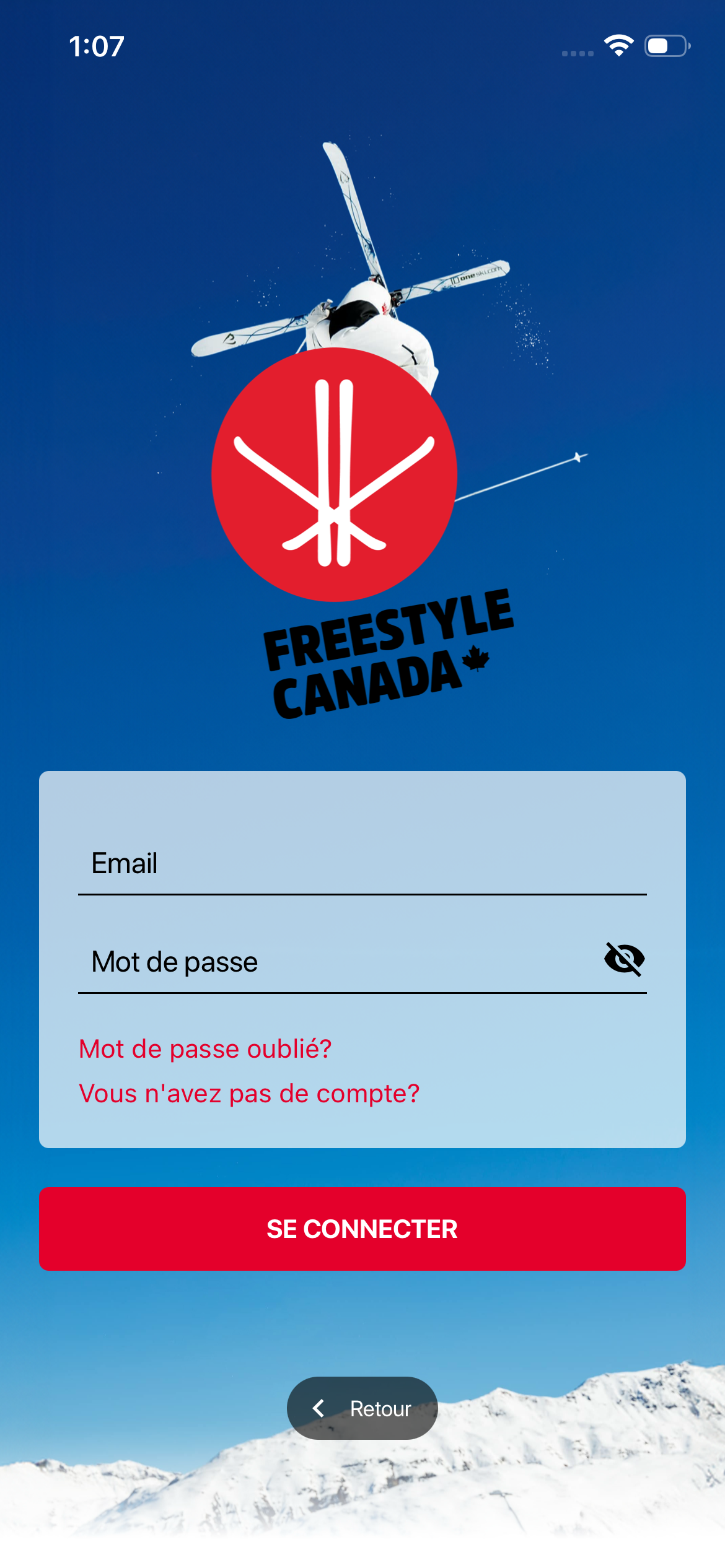Click Vous n'avez pas de compte link
Image resolution: width=725 pixels, height=1568 pixels.
(x=249, y=1094)
